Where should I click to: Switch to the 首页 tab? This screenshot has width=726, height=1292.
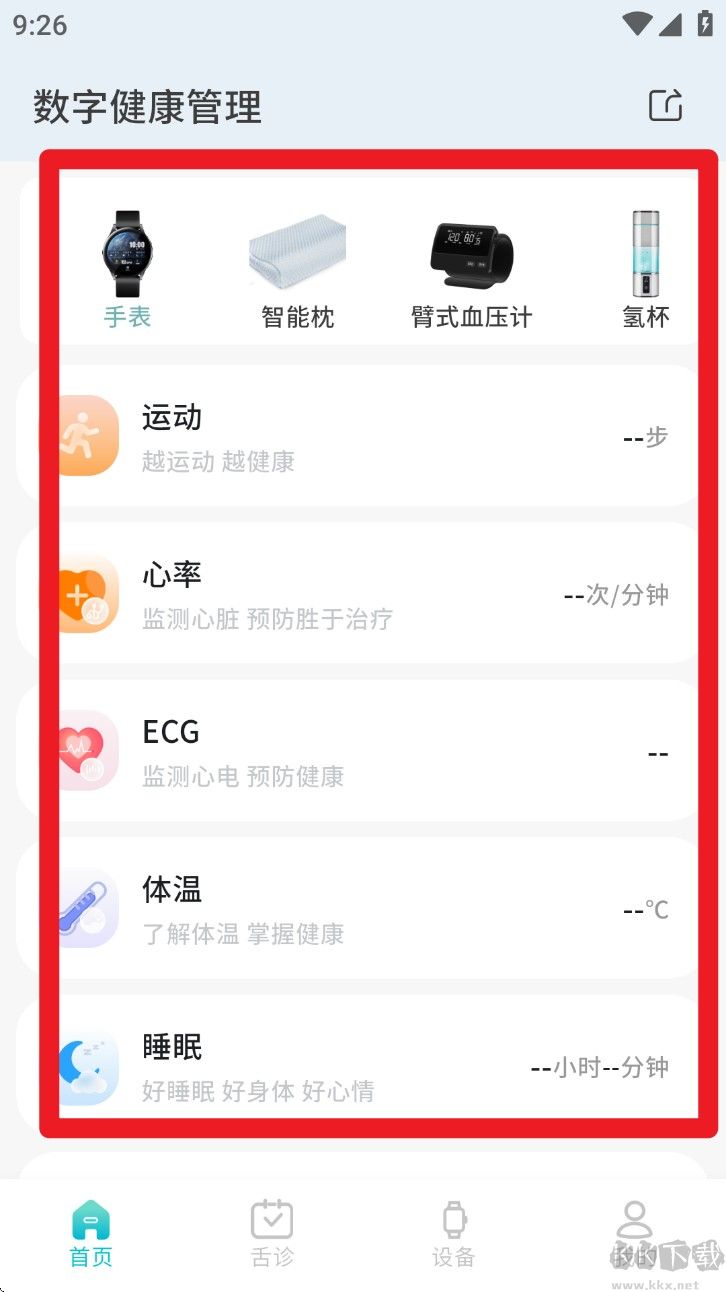coord(91,1234)
